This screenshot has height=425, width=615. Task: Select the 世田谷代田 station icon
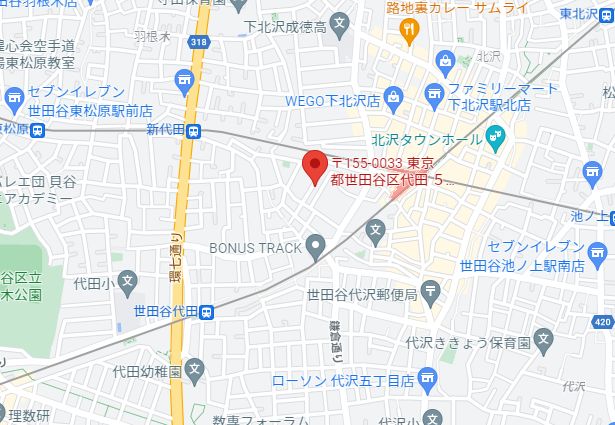point(205,312)
